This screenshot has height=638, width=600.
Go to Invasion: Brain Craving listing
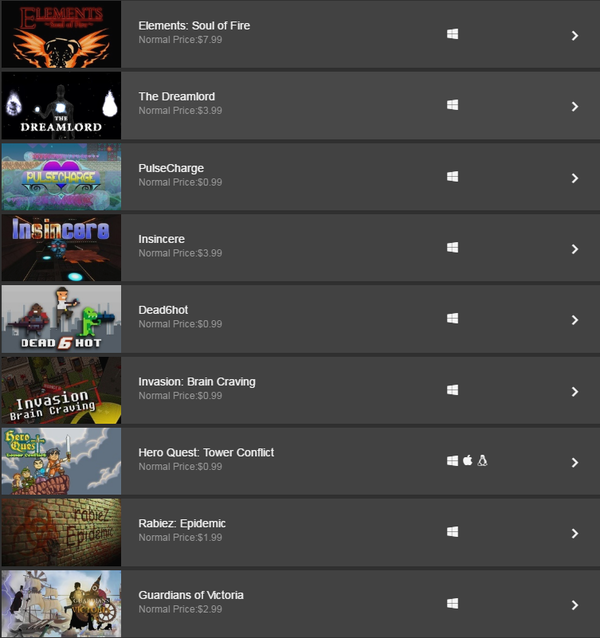pyautogui.click(x=196, y=381)
